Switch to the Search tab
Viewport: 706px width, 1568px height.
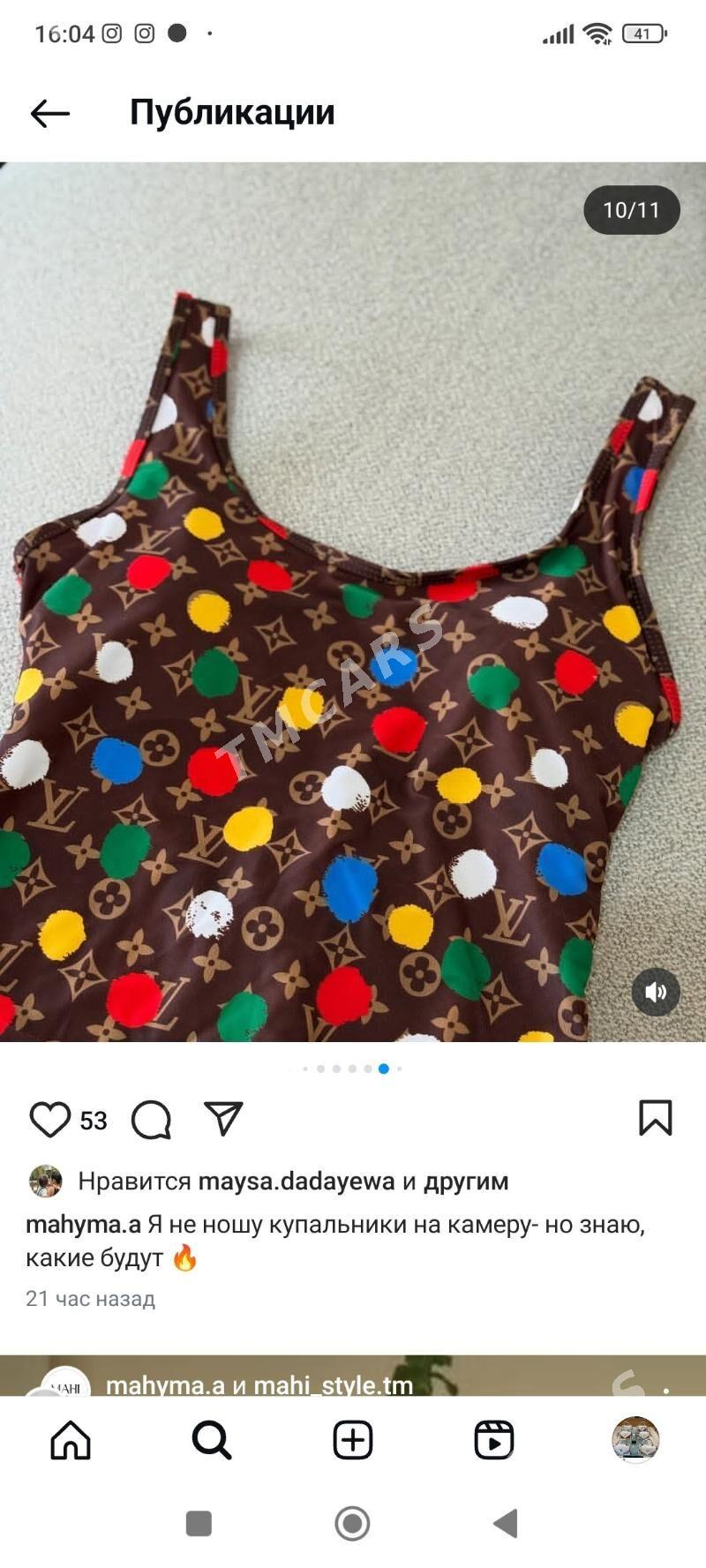[x=212, y=1441]
